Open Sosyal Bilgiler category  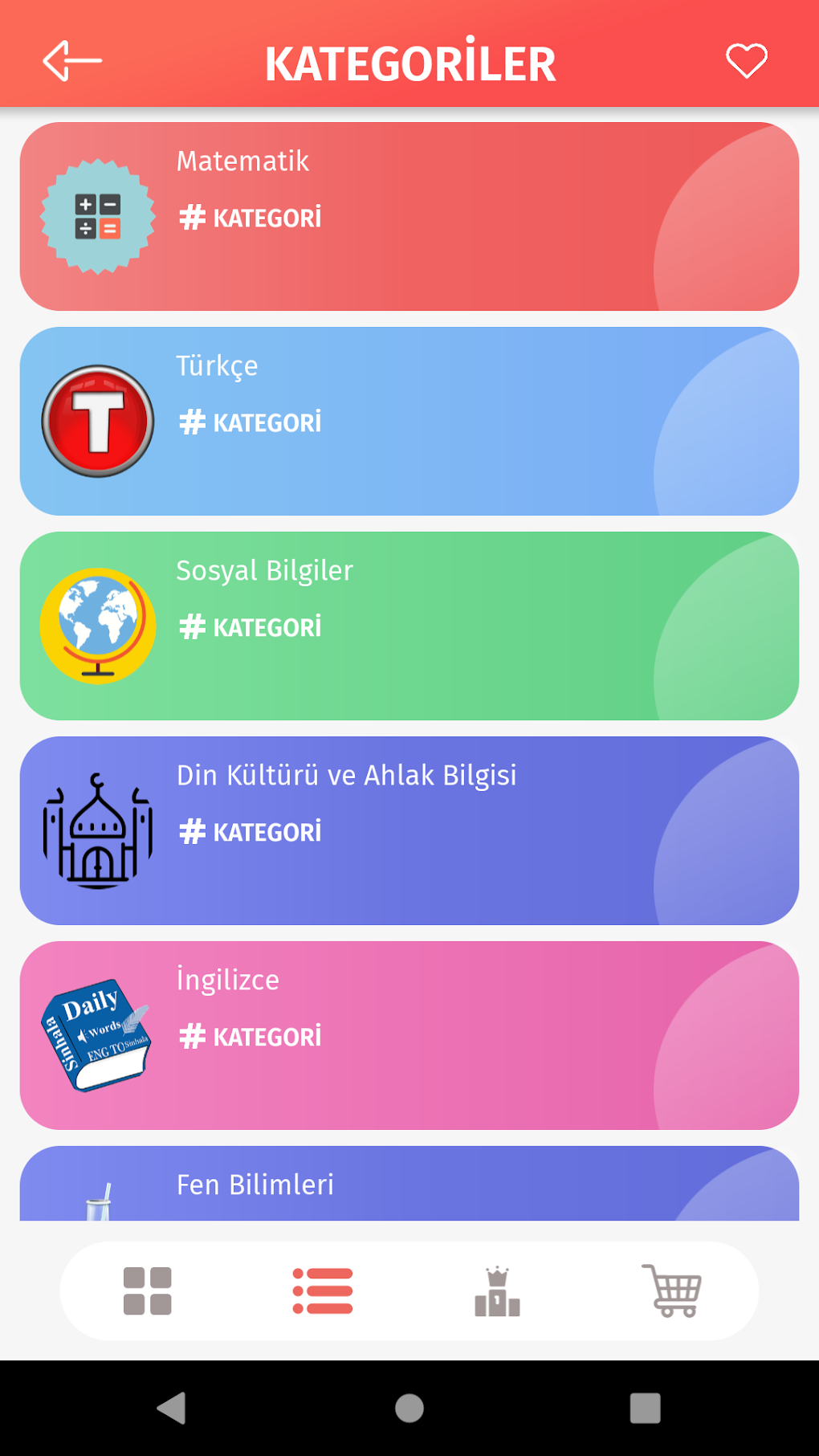(x=409, y=626)
